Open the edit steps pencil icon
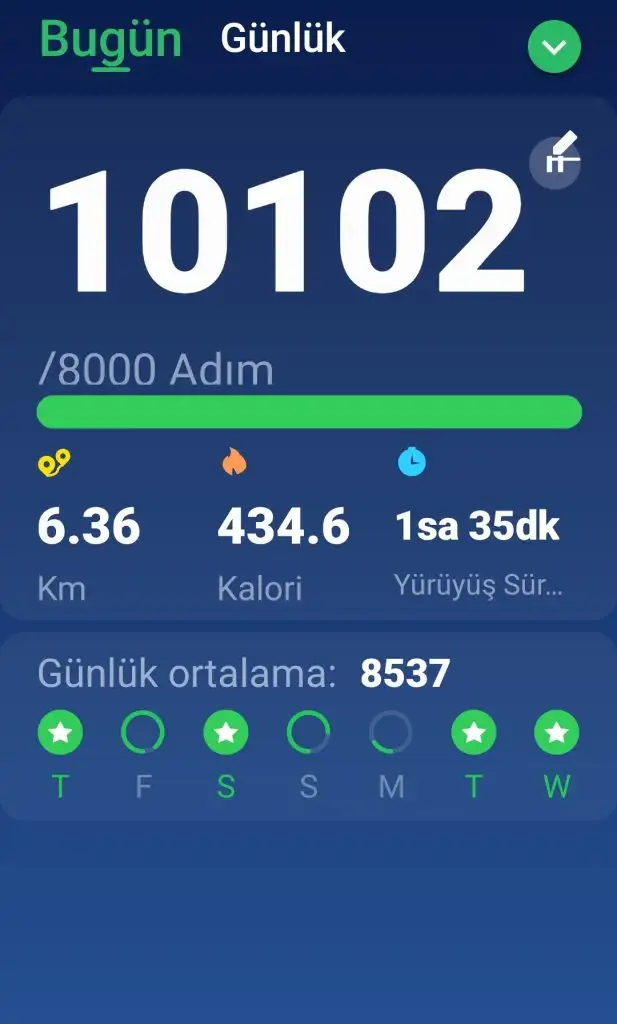The width and height of the screenshot is (617, 1024). tap(556, 160)
